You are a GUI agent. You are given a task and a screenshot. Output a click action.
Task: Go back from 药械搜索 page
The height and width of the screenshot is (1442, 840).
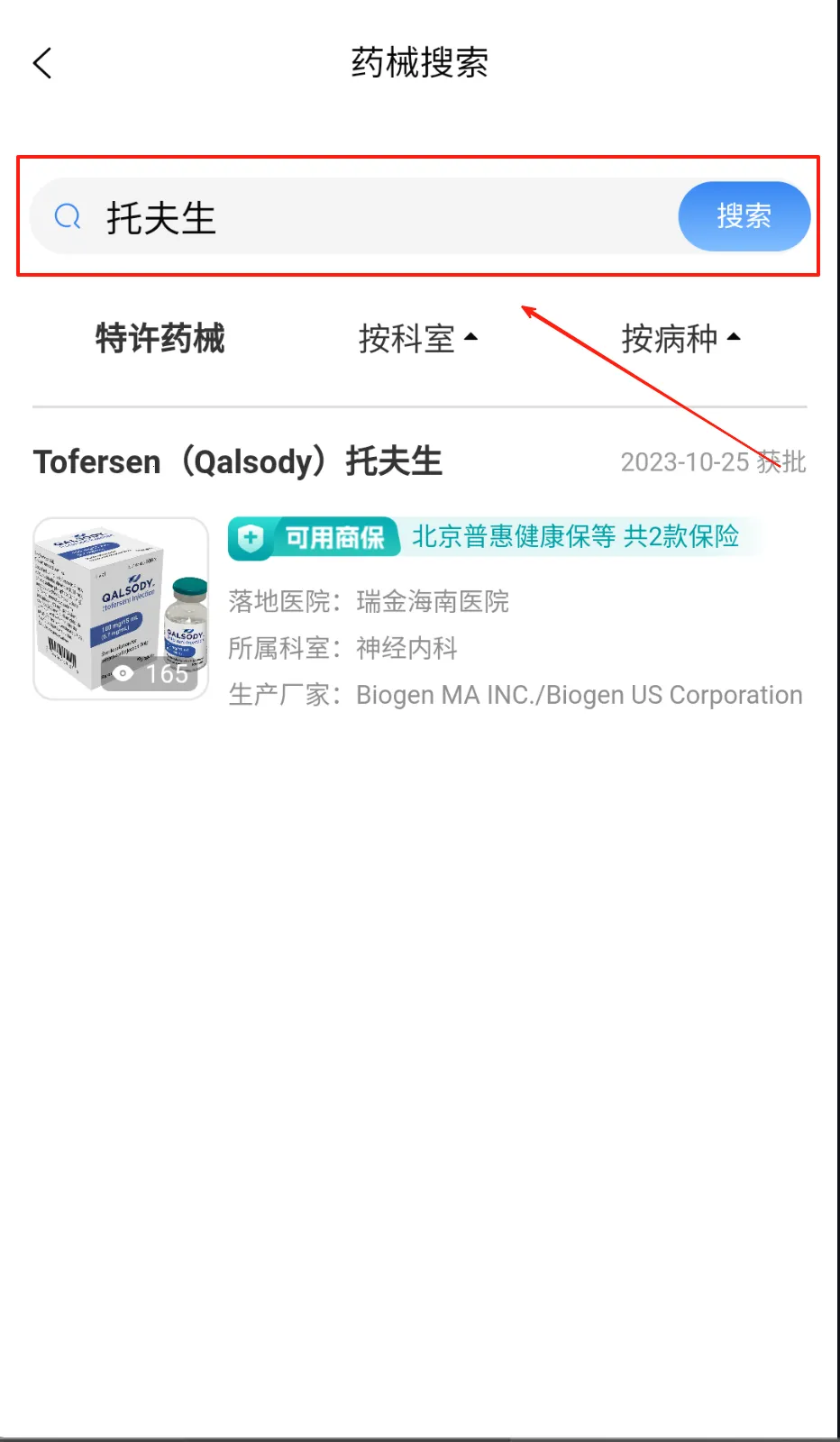coord(42,63)
